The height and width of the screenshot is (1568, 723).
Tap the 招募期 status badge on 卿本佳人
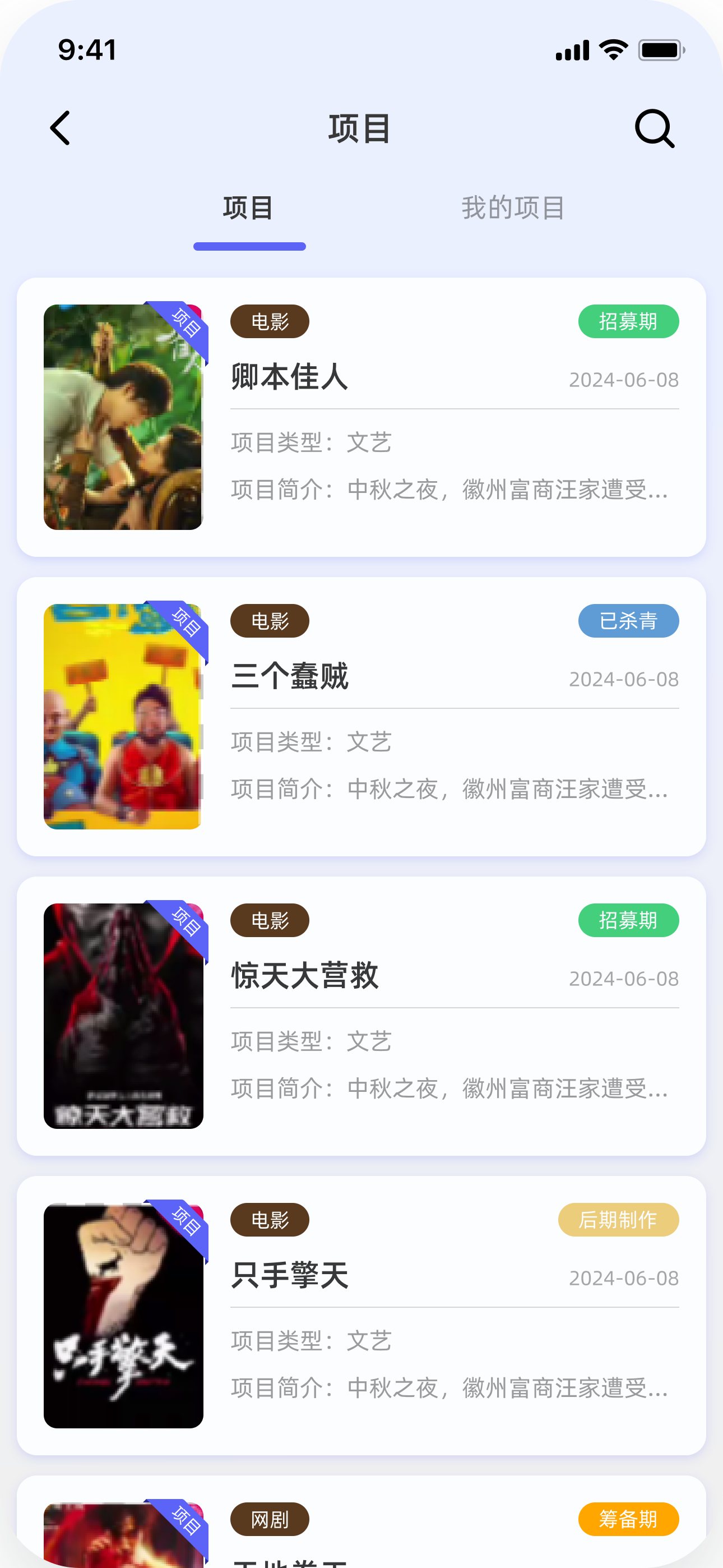pos(629,321)
